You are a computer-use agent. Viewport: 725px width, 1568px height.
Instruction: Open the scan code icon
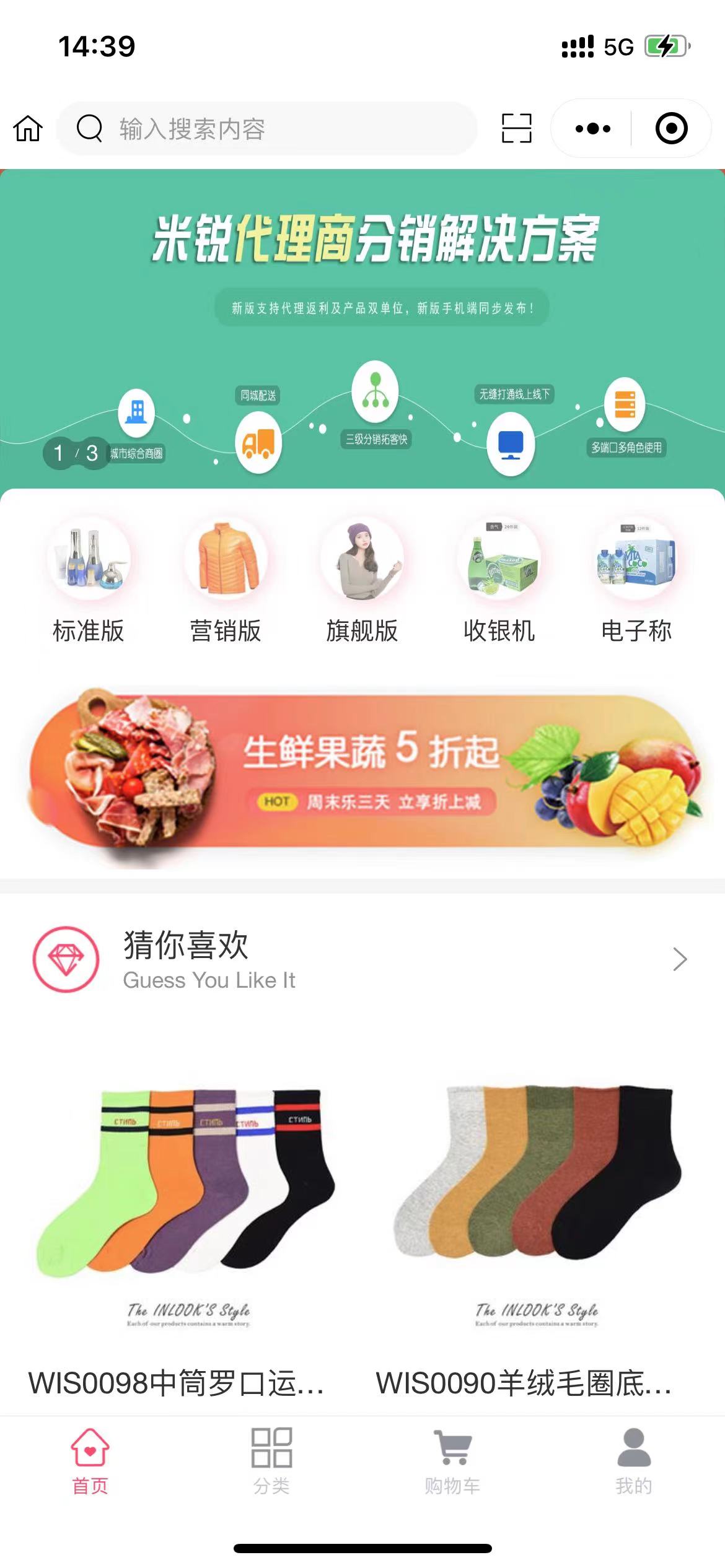point(516,129)
